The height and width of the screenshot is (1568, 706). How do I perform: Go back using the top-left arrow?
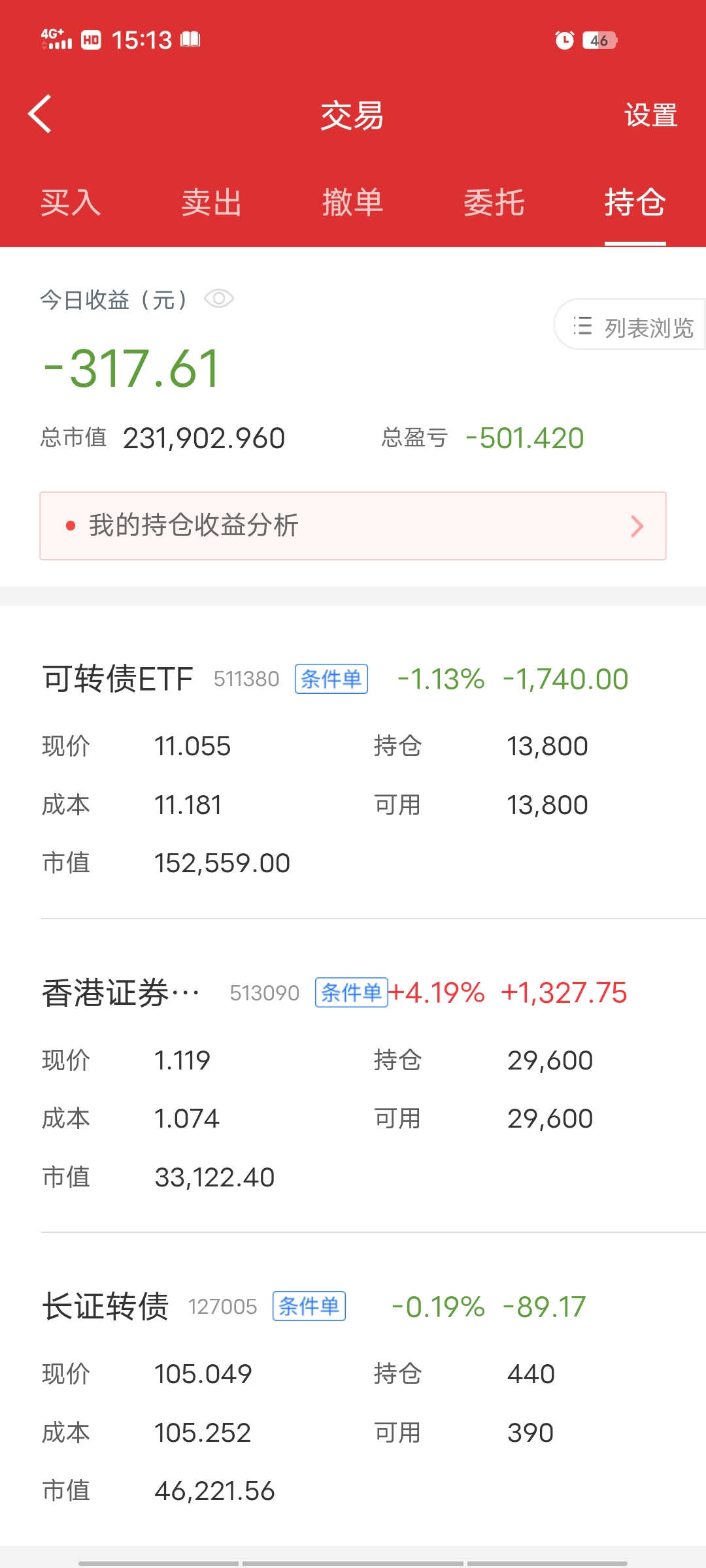pos(41,114)
